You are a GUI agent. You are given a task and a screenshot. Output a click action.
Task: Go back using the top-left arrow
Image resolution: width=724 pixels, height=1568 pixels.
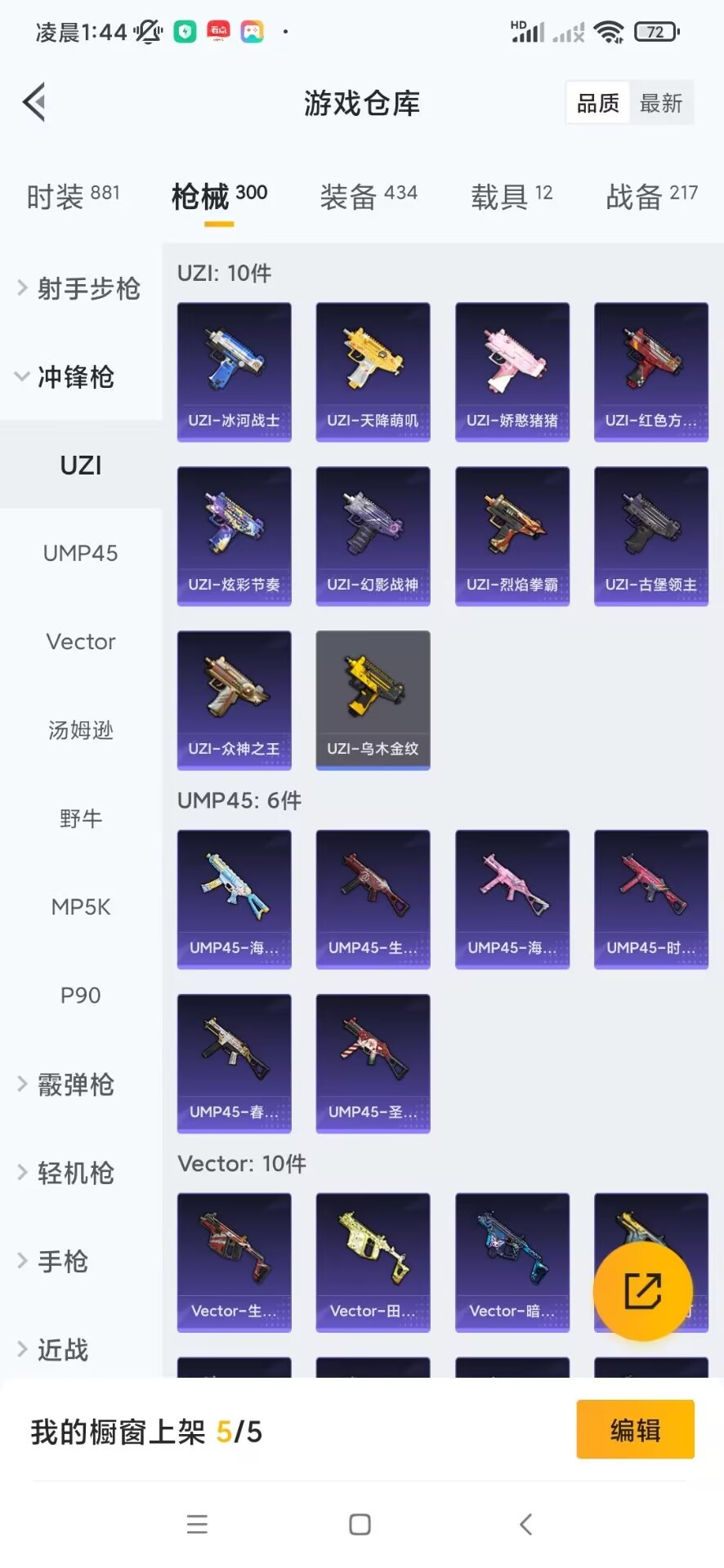34,103
